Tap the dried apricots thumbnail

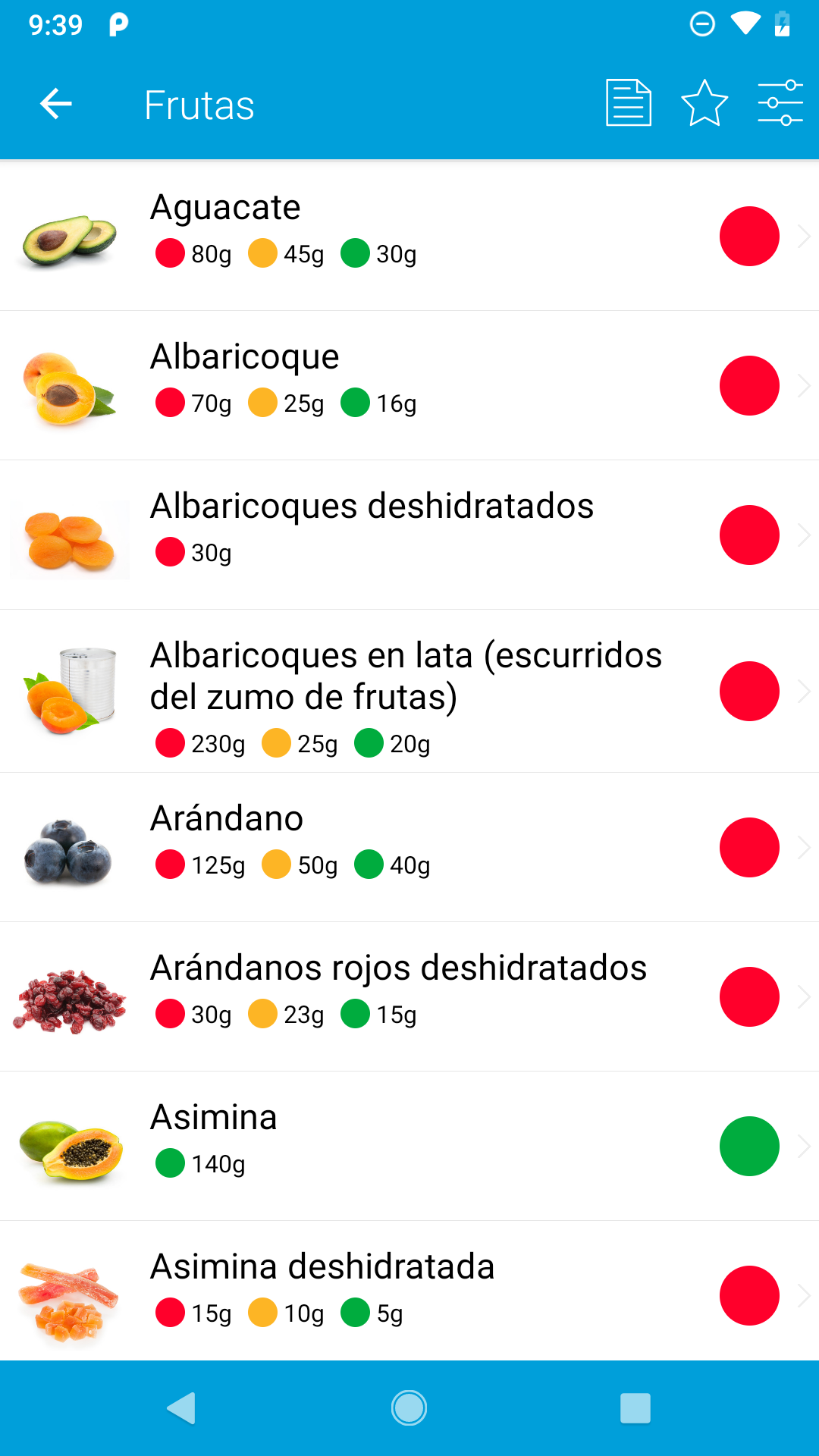tap(69, 535)
